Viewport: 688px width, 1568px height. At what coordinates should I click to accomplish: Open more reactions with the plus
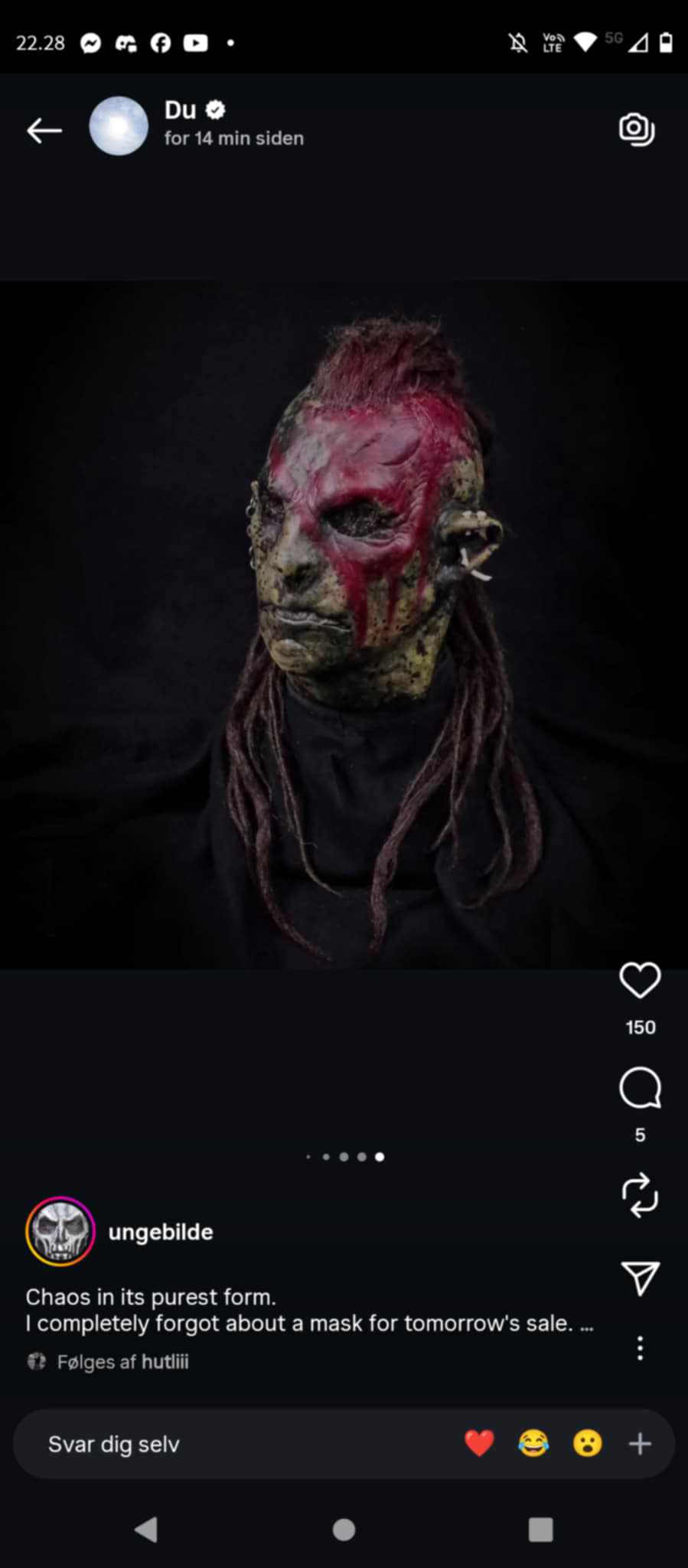pyautogui.click(x=640, y=1444)
